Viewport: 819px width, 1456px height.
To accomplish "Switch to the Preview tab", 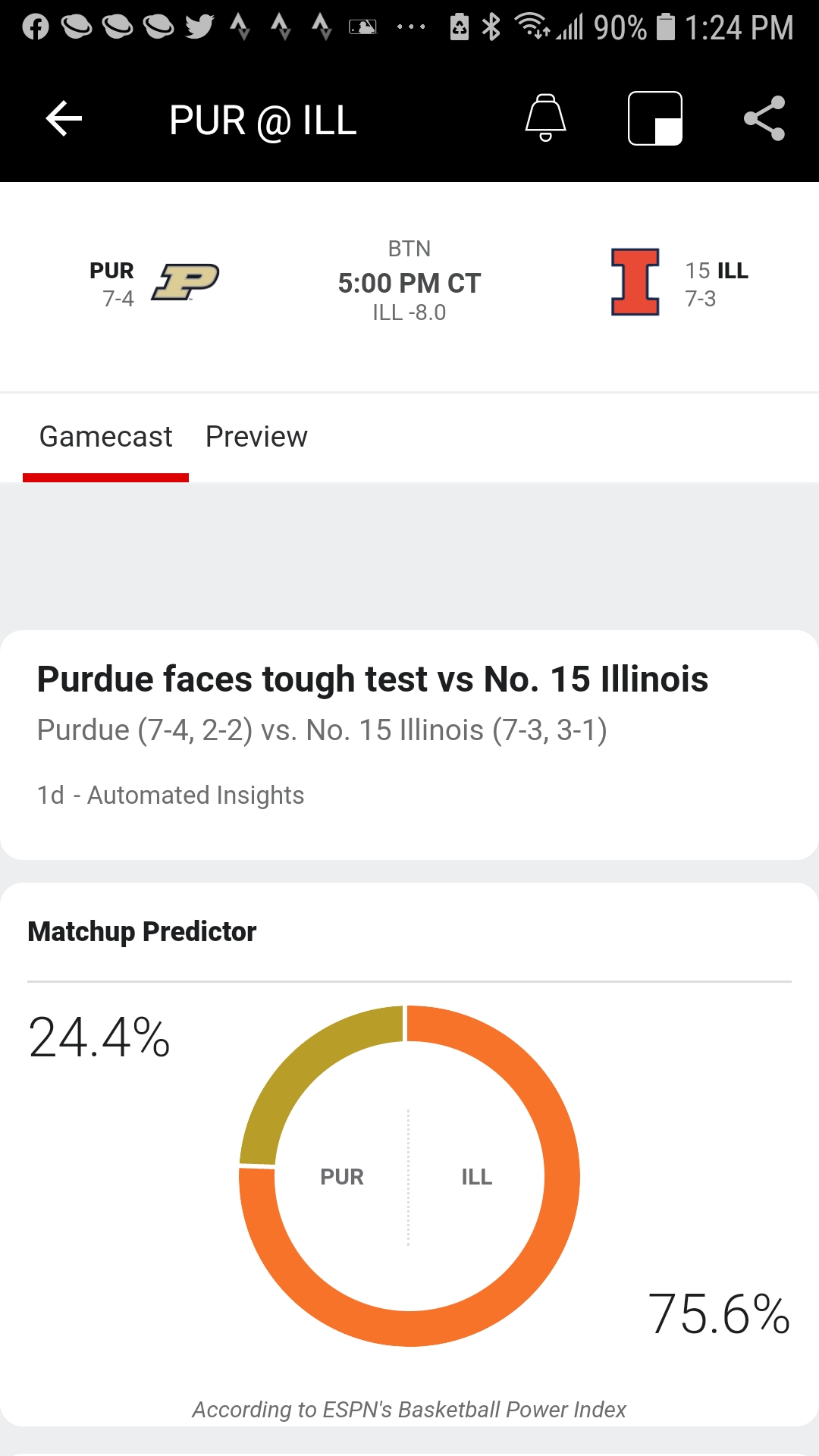I will click(256, 437).
